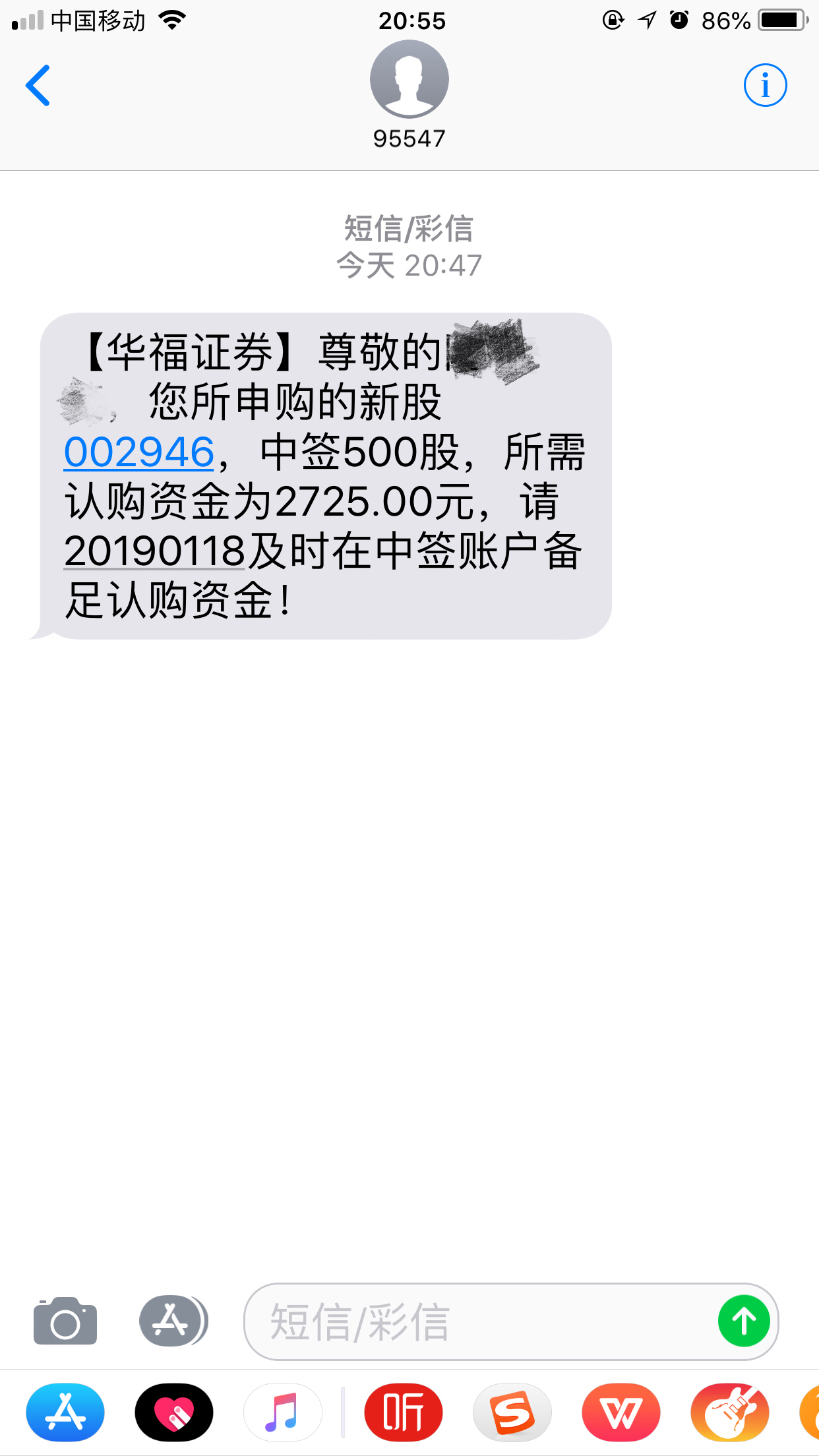Open the camera to attach a photo
Screen dimensions: 819x1456
coord(65,1321)
